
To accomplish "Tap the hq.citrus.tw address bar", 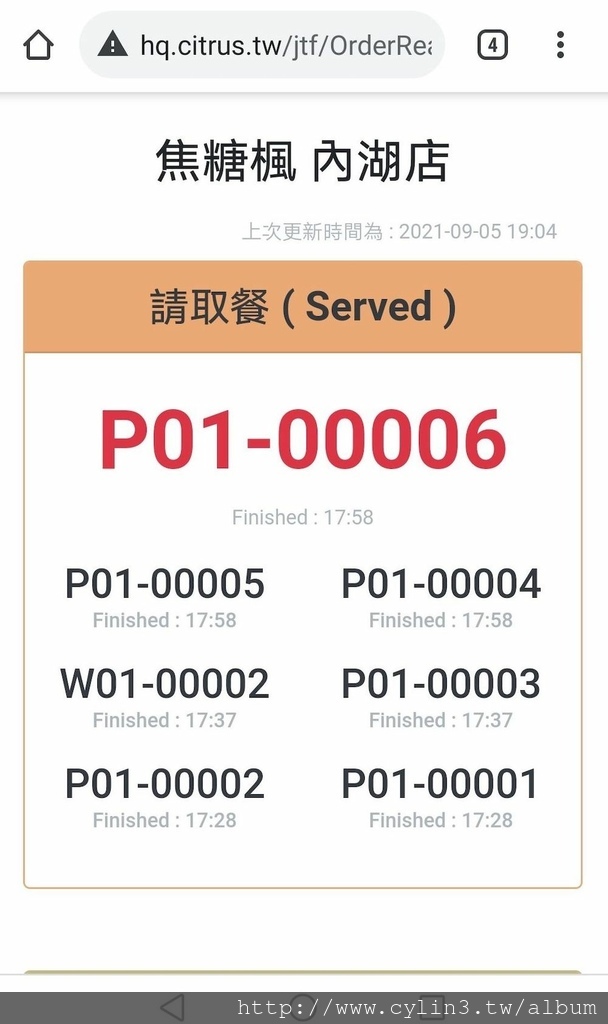I will click(x=262, y=45).
